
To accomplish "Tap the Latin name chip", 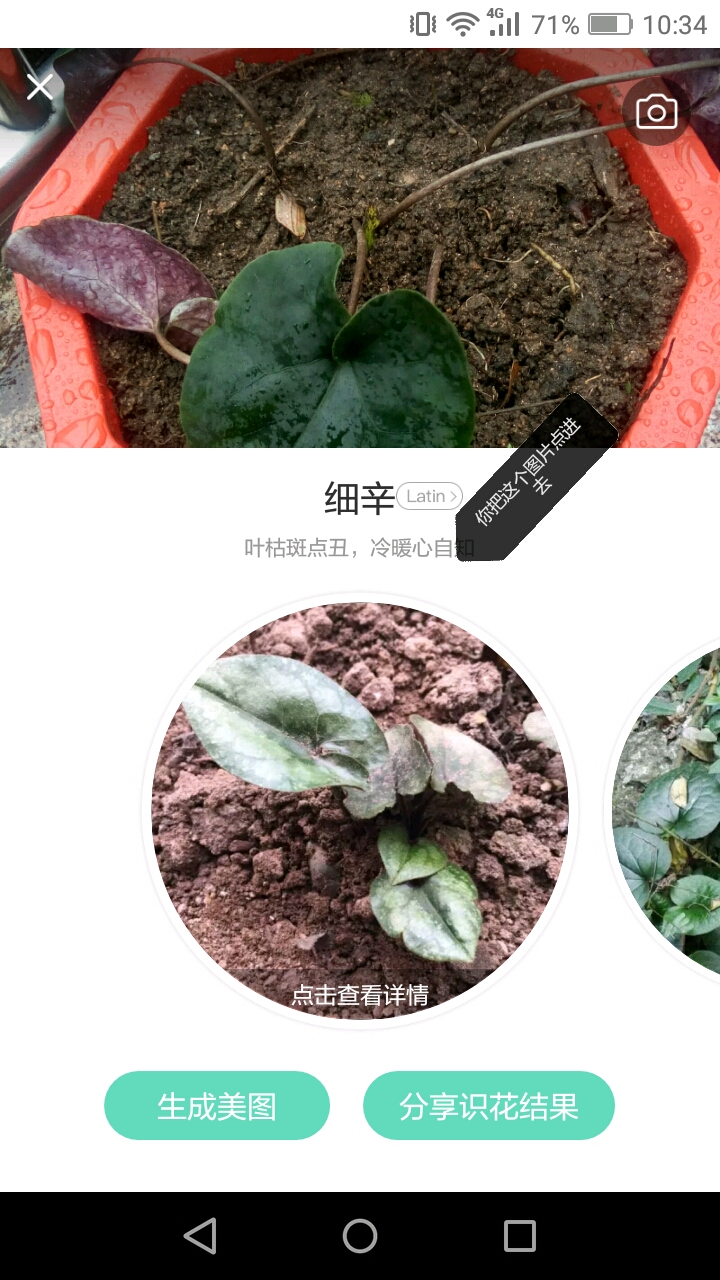I will (430, 496).
